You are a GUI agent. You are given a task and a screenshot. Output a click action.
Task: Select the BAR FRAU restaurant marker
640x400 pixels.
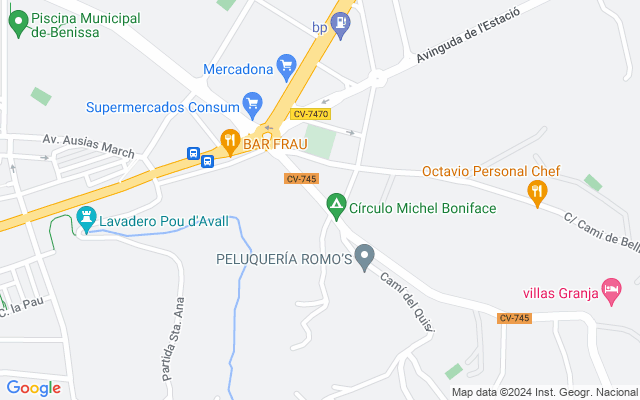(x=229, y=141)
